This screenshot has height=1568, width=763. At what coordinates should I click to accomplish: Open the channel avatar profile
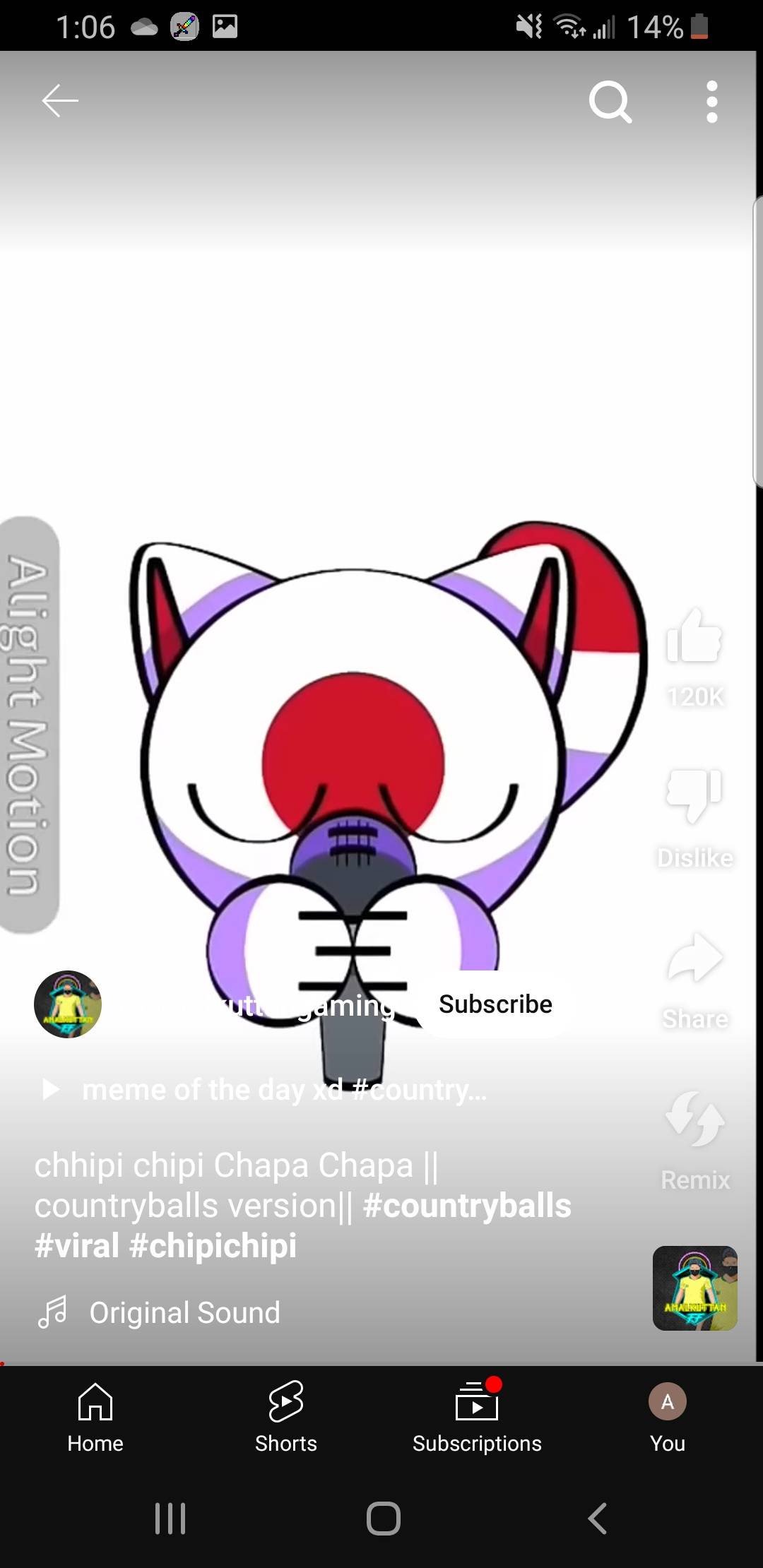pyautogui.click(x=68, y=1004)
